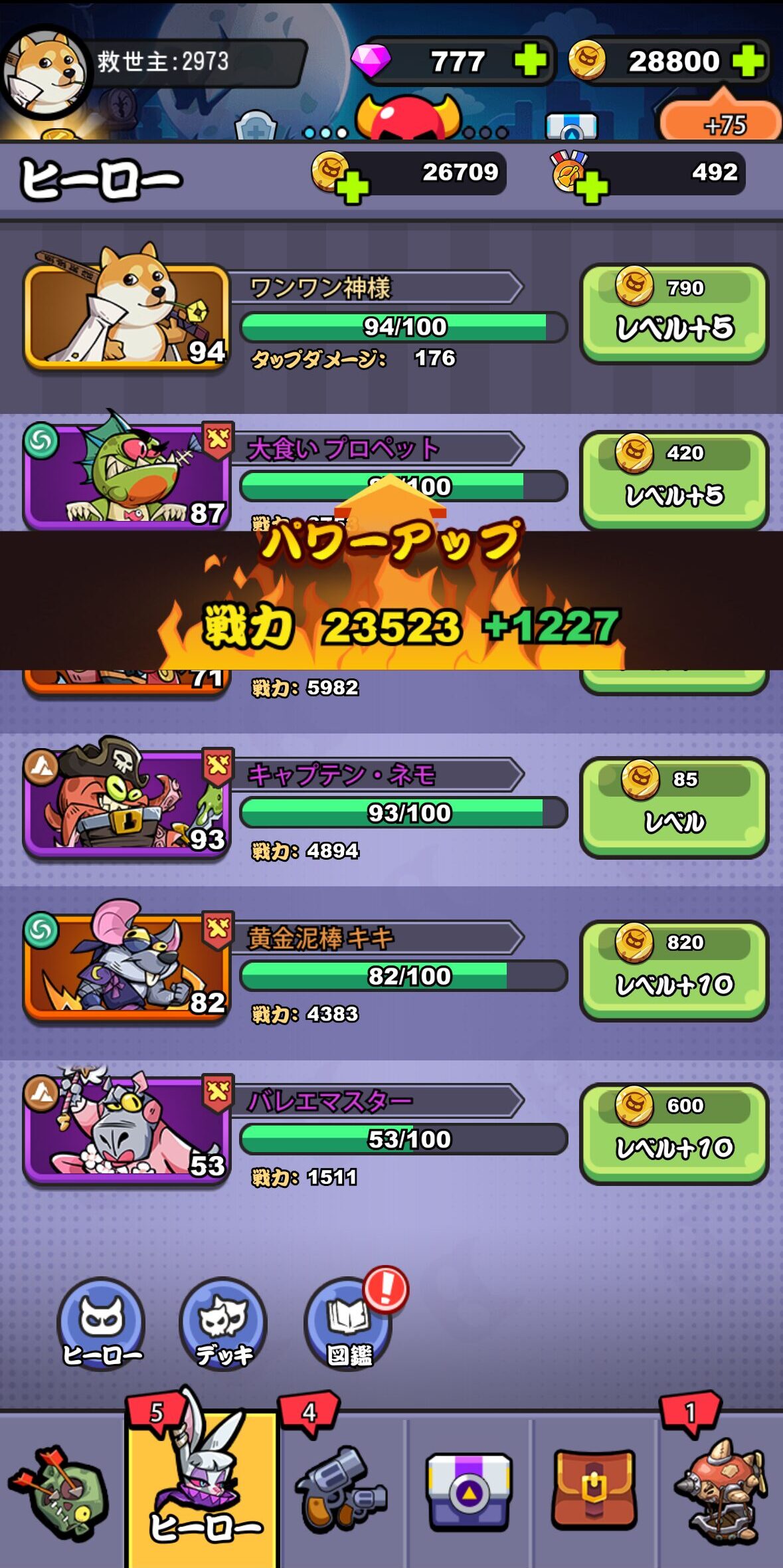Level up 大食いプロペット by 5 for 420
Image resolution: width=783 pixels, height=1568 pixels.
(673, 479)
